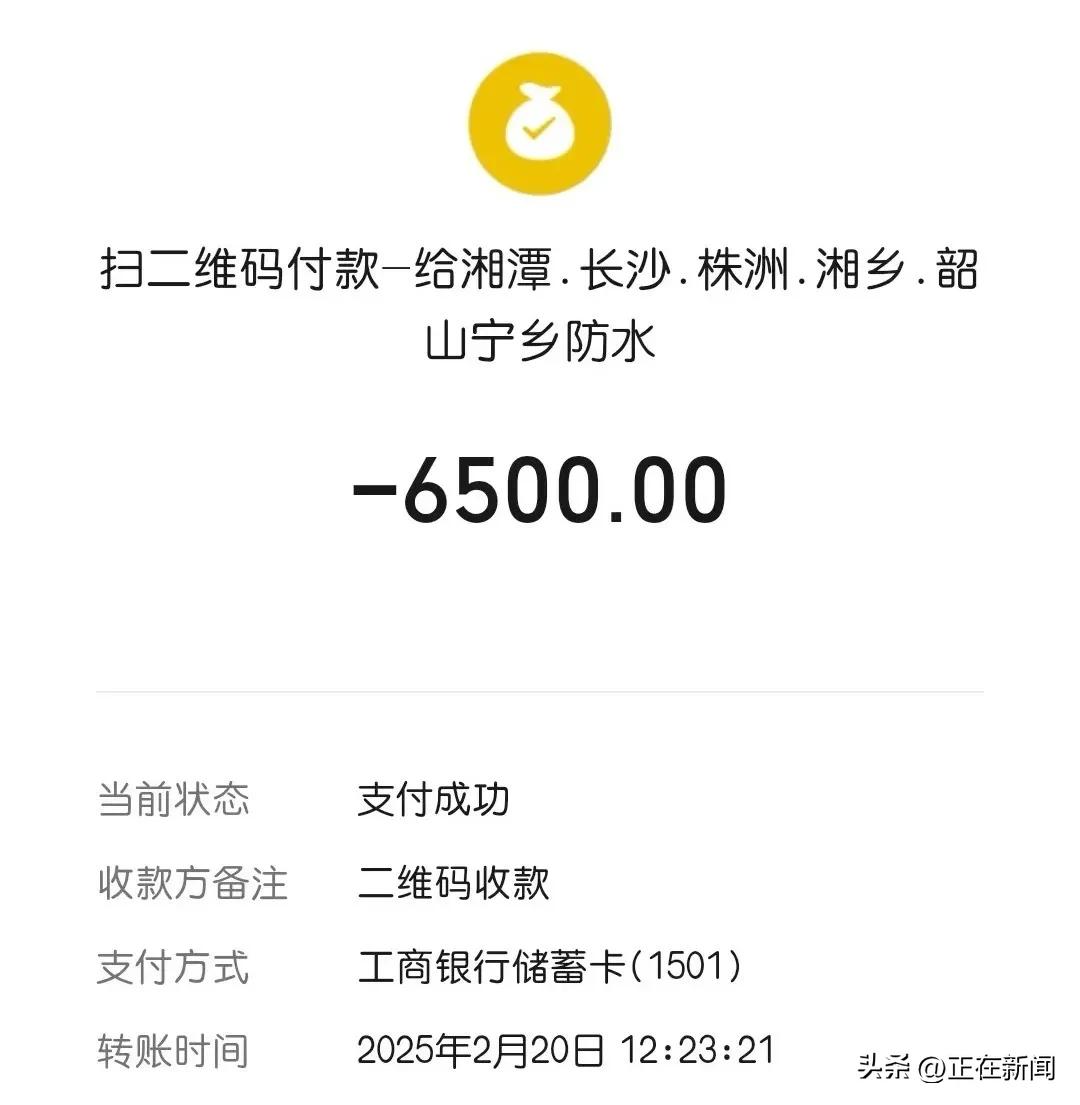Click the transfer time 12:23:21

pyautogui.click(x=697, y=1051)
